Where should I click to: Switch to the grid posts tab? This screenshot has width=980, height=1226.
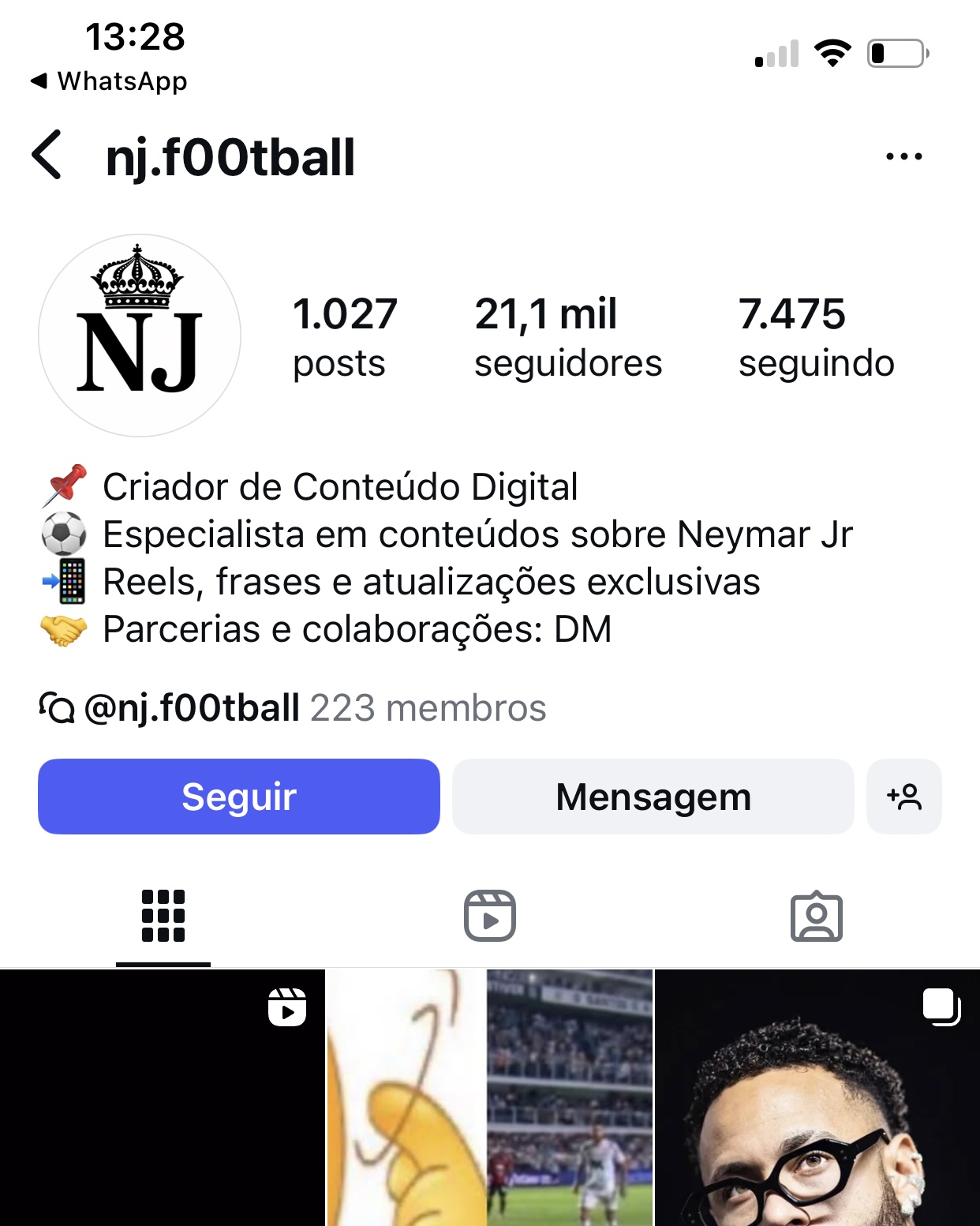(x=163, y=916)
